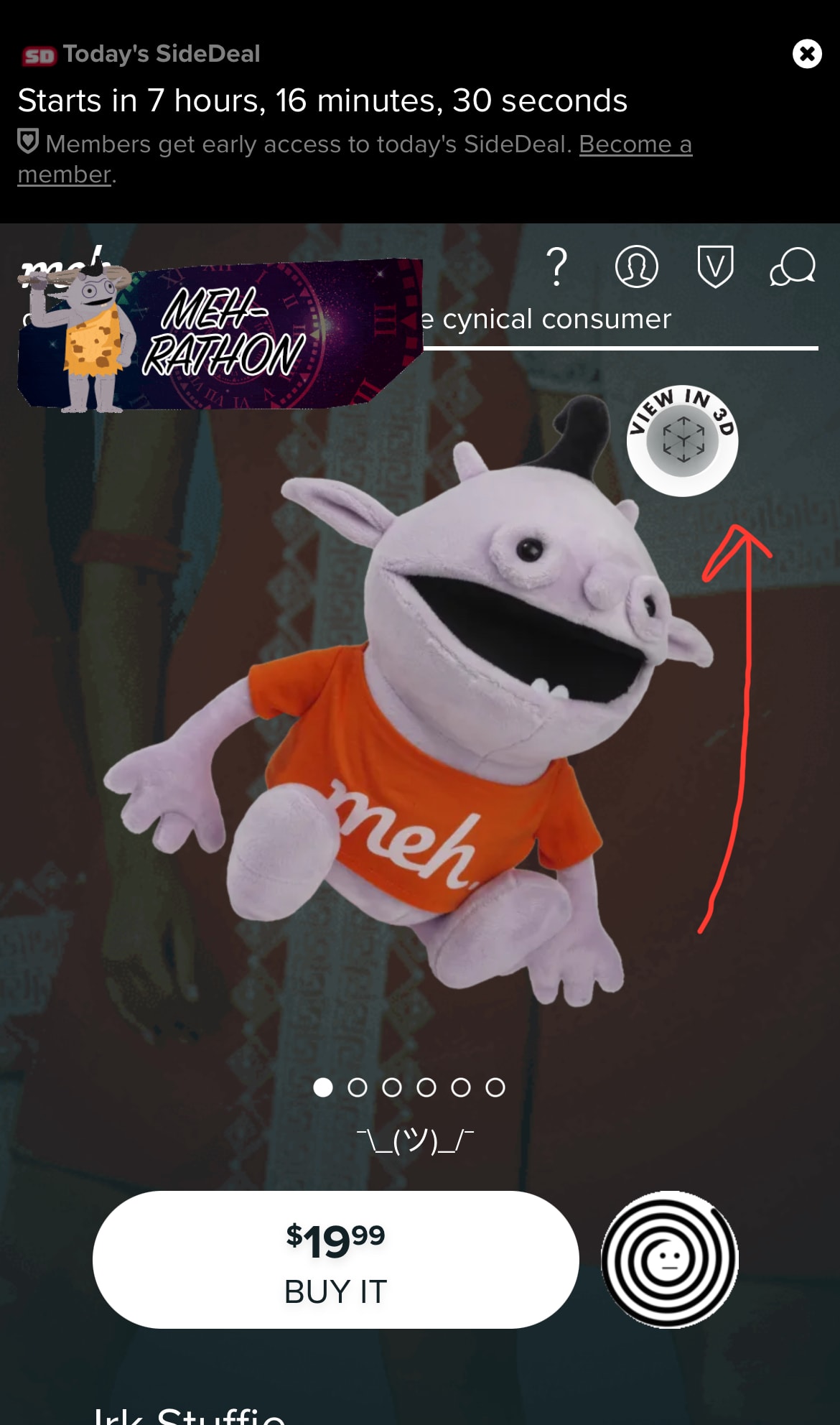The height and width of the screenshot is (1425, 840).
Task: Open the account profile icon
Action: pyautogui.click(x=636, y=267)
